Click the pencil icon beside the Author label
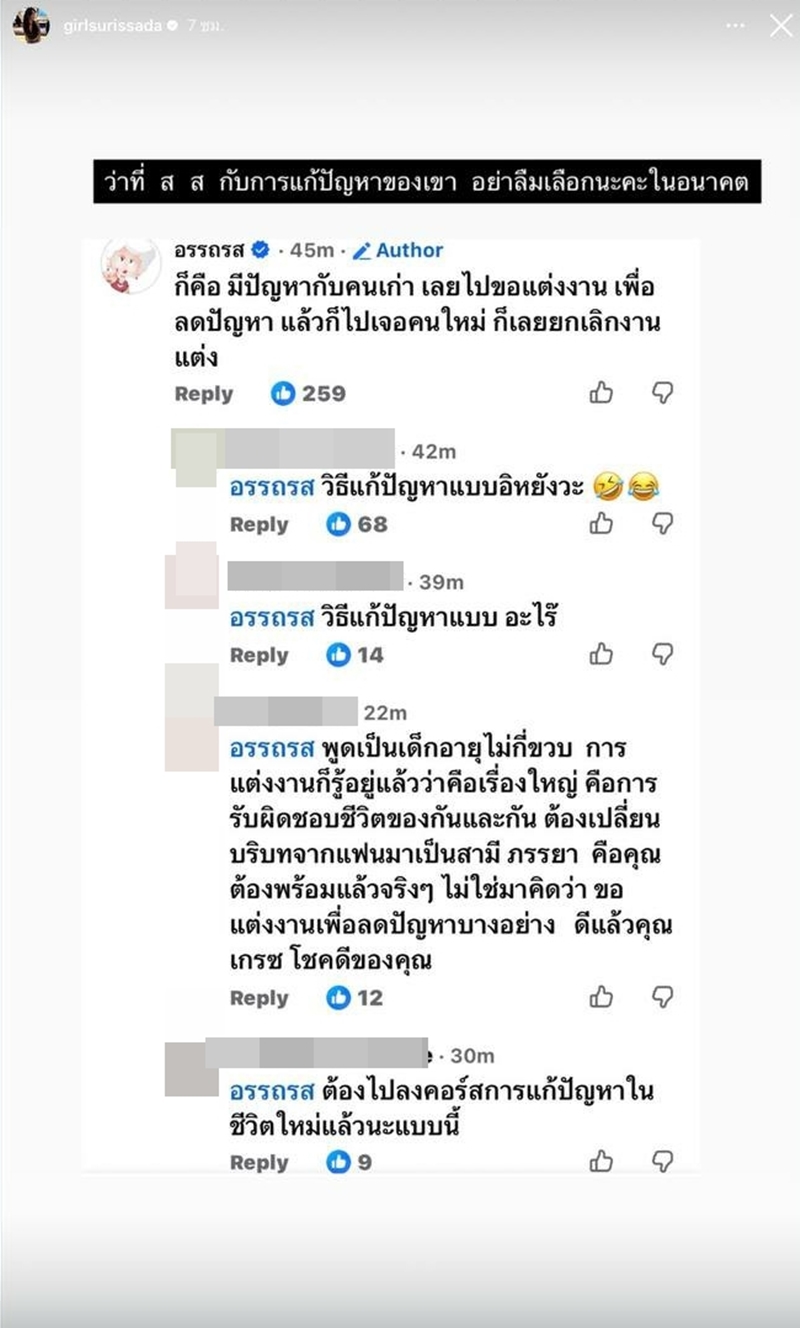This screenshot has height=1328, width=800. point(364,251)
